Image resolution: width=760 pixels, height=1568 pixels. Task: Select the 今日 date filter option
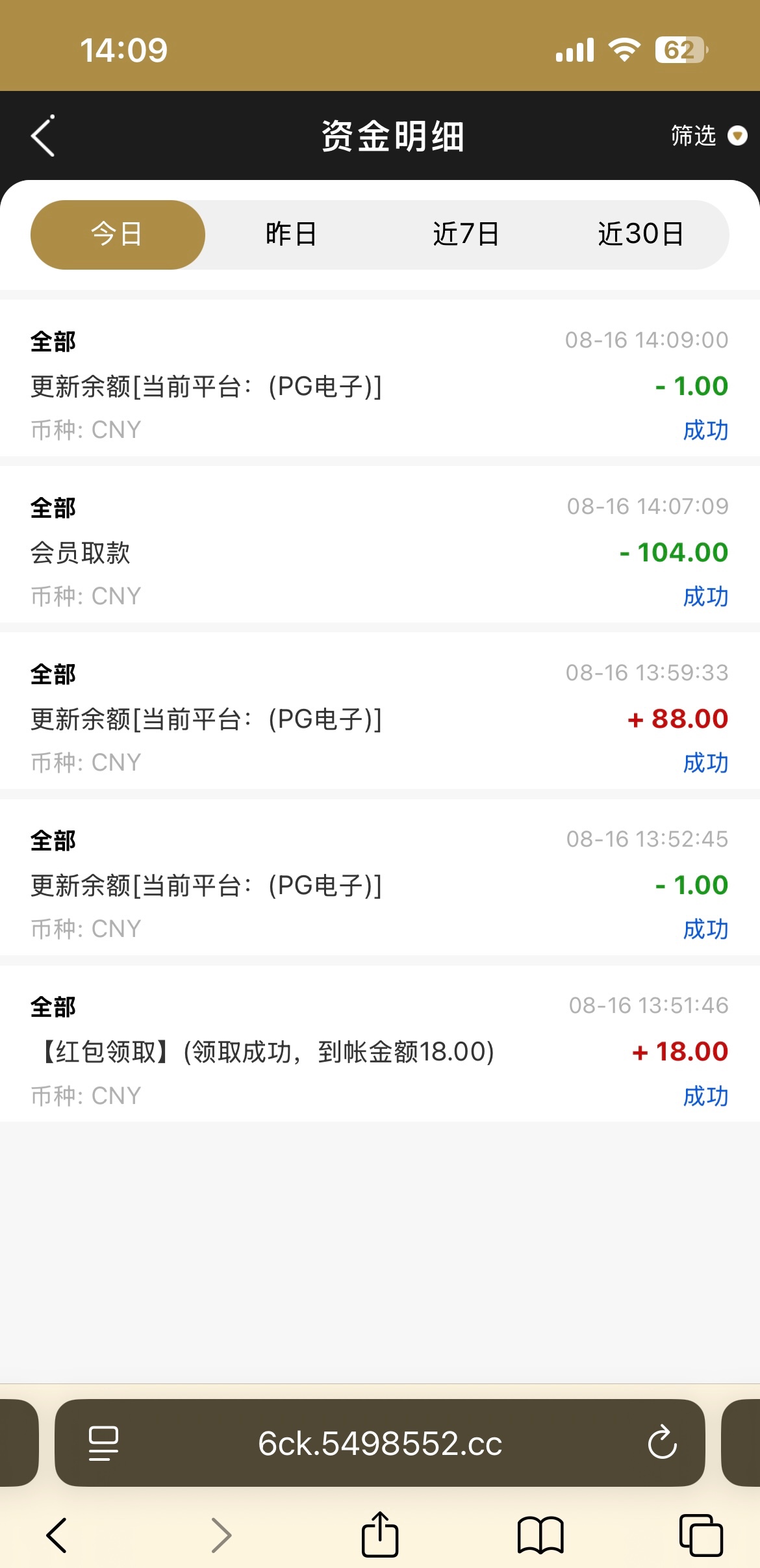pyautogui.click(x=118, y=235)
